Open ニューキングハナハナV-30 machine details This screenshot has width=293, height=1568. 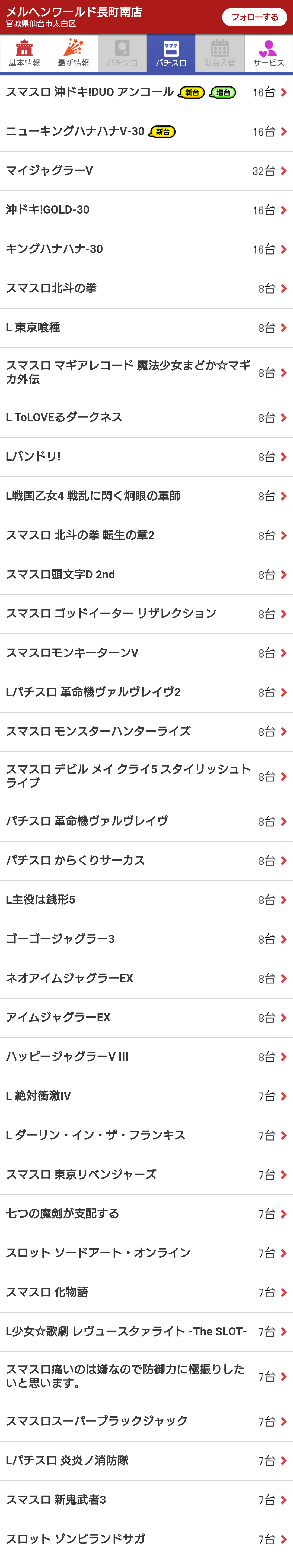click(x=146, y=131)
